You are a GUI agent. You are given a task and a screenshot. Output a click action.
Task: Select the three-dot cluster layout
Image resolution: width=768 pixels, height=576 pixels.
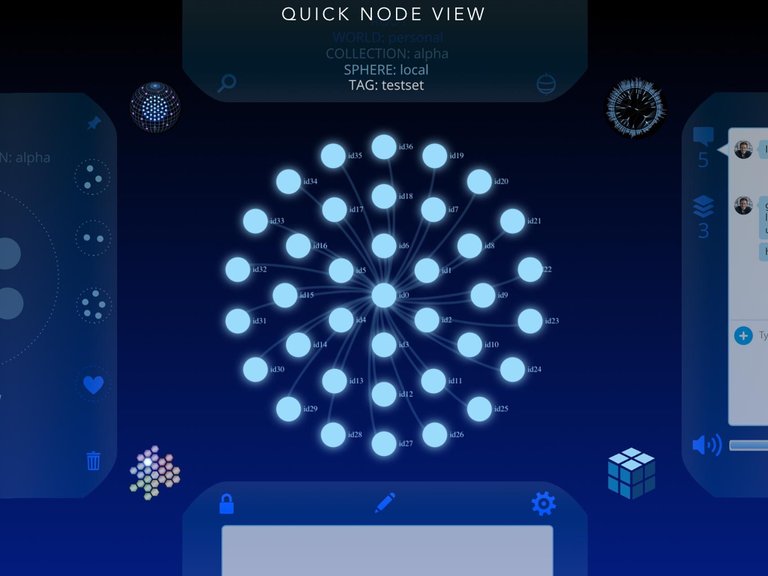(x=93, y=177)
